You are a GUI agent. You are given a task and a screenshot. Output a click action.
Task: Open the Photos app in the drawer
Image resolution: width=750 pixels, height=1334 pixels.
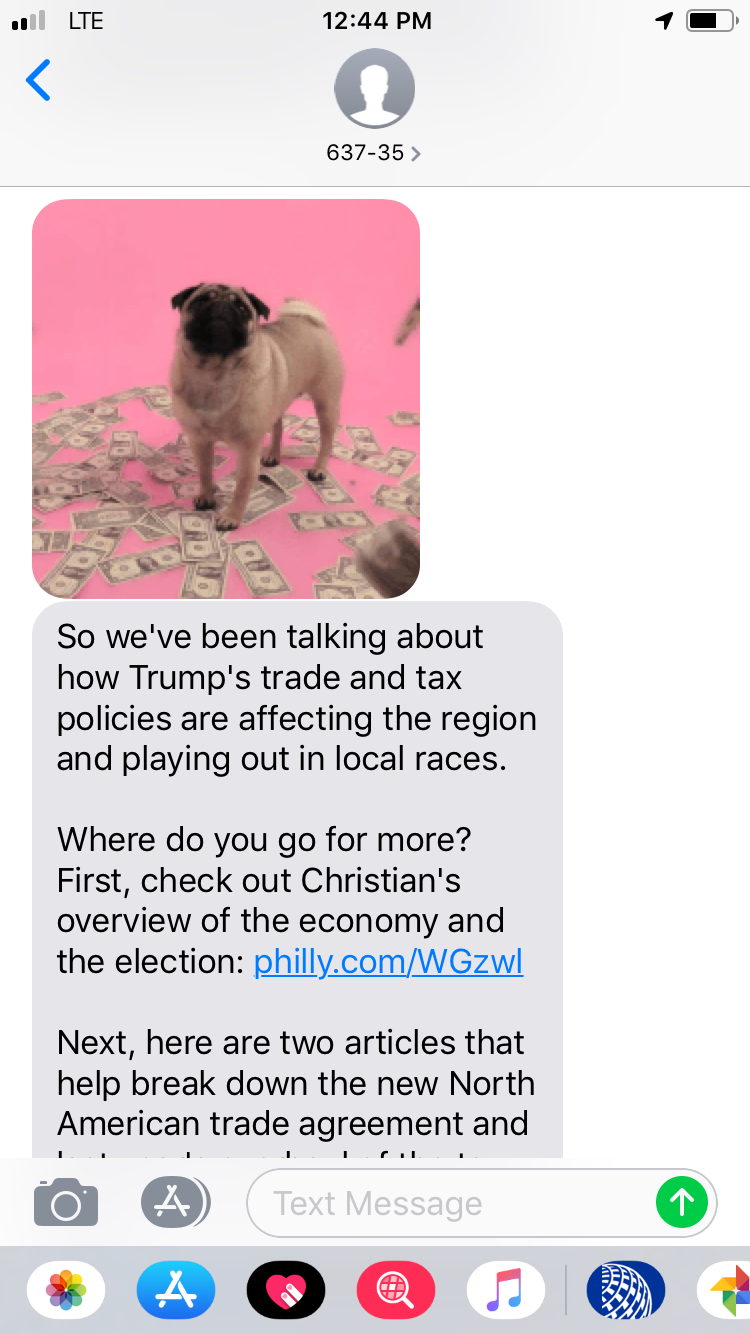pos(66,1290)
